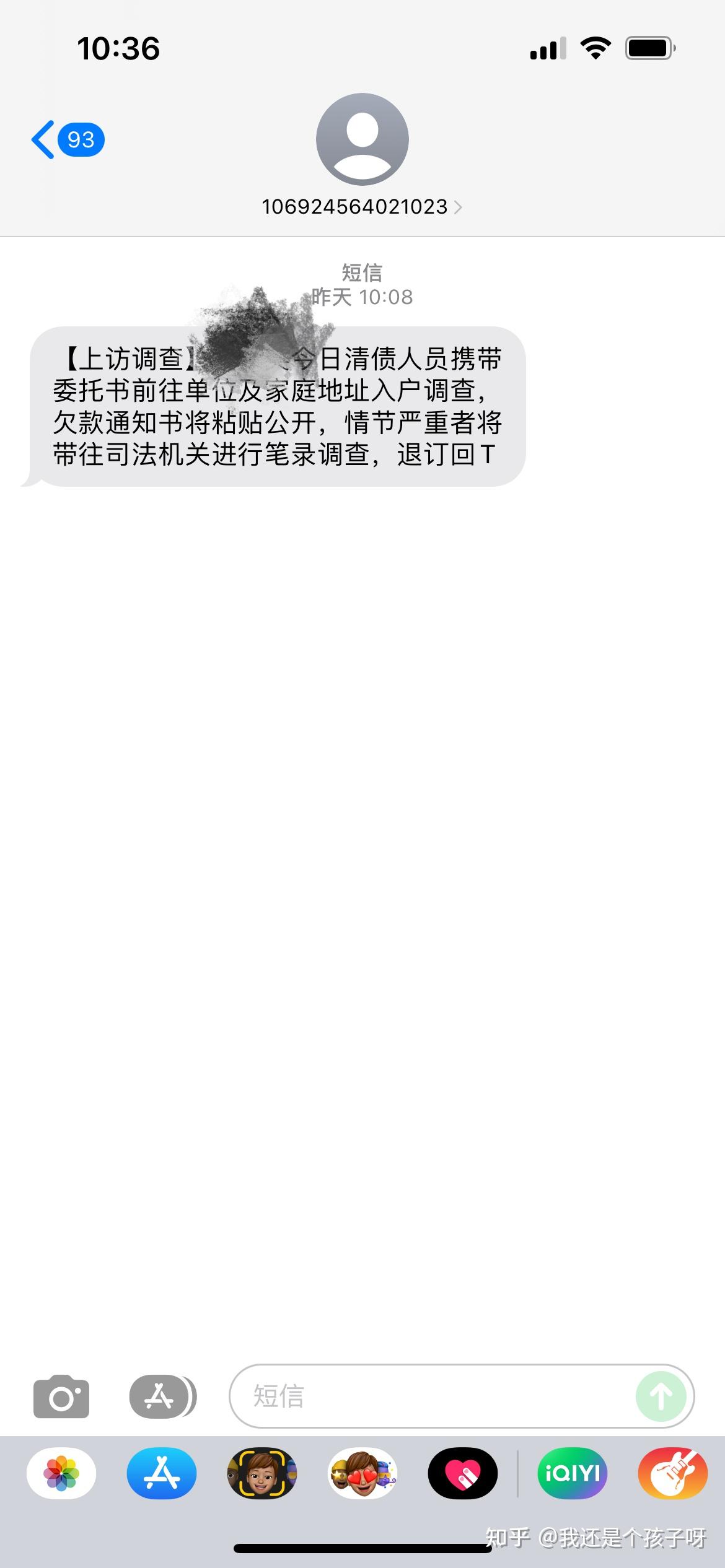Image resolution: width=725 pixels, height=1568 pixels.
Task: Open the Digital Touch heart app
Action: (x=463, y=1473)
